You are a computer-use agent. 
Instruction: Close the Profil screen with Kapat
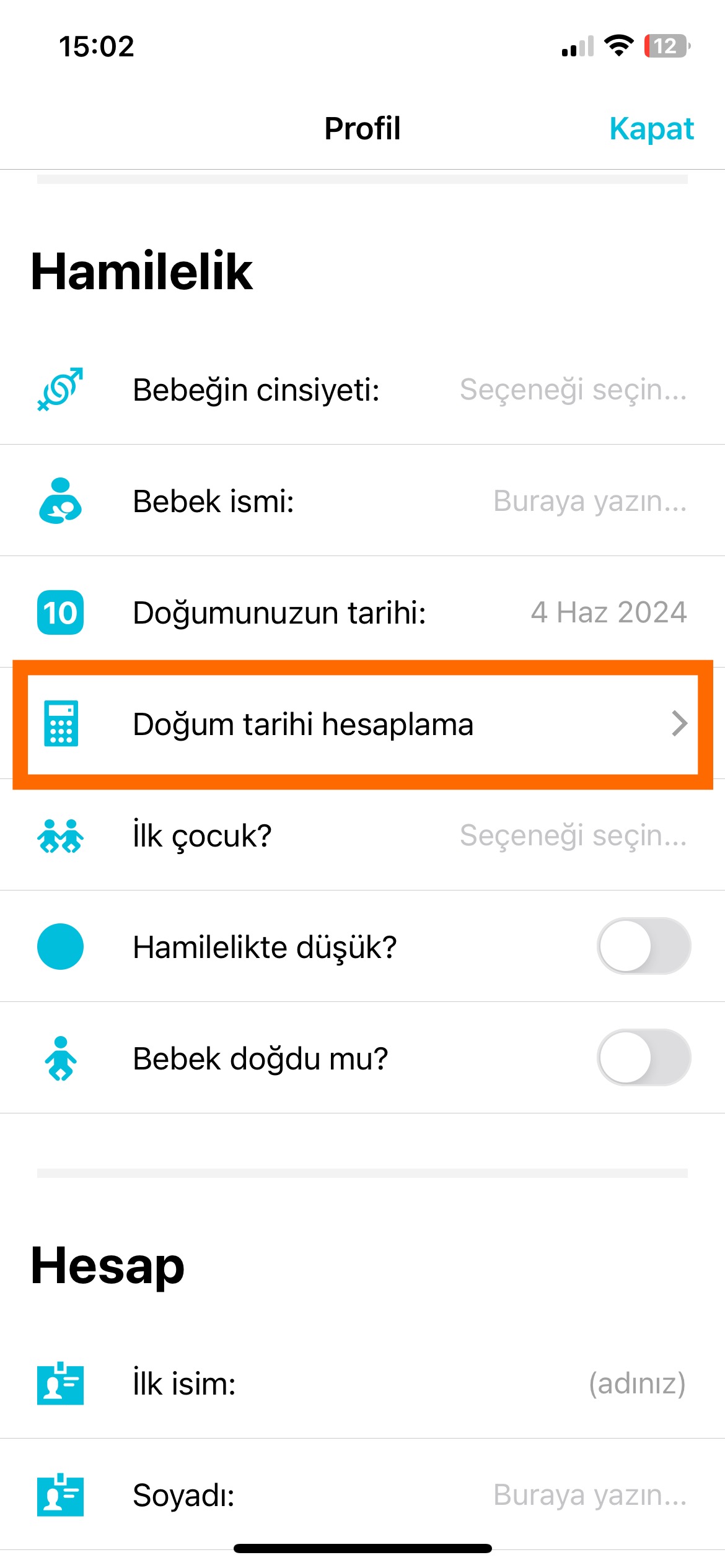point(651,129)
